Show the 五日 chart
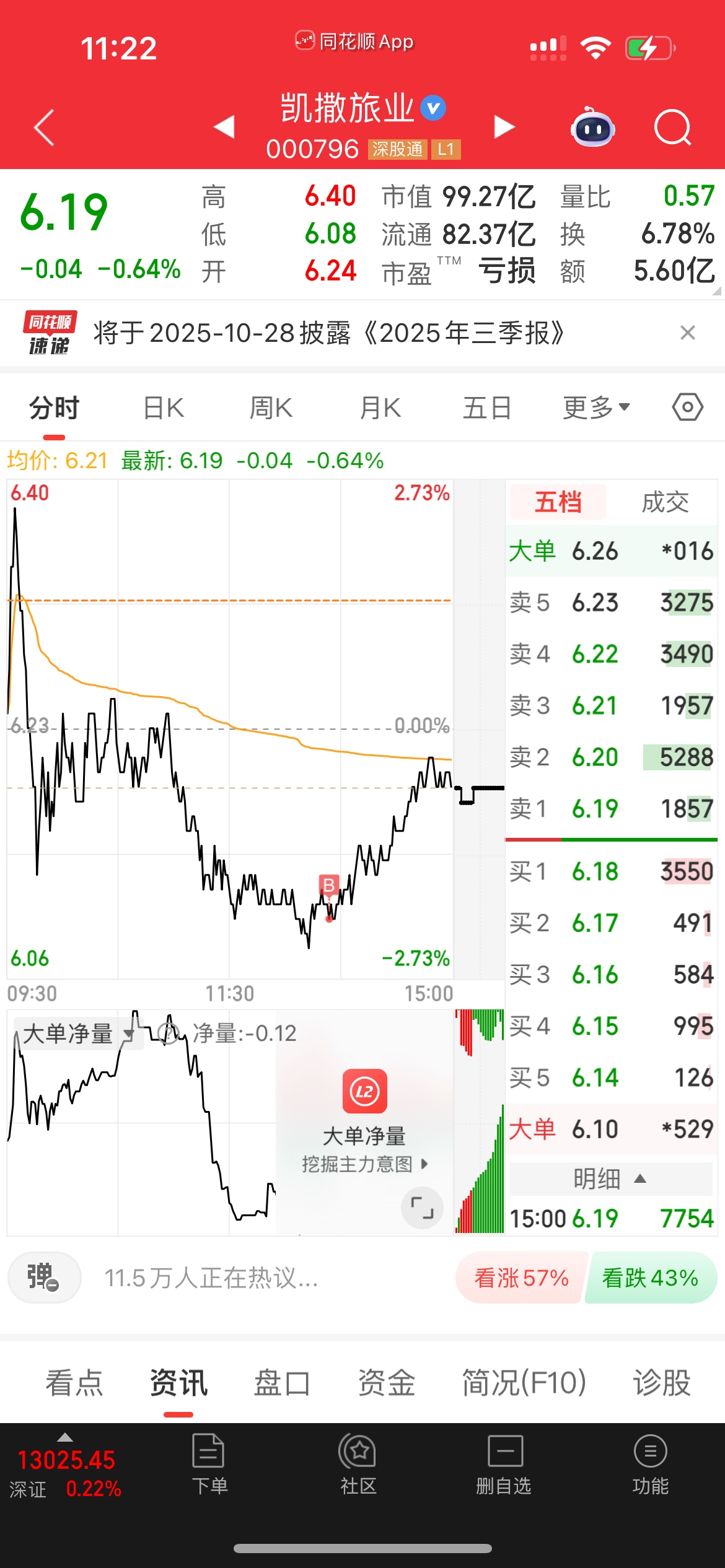This screenshot has width=725, height=1568. click(x=487, y=408)
